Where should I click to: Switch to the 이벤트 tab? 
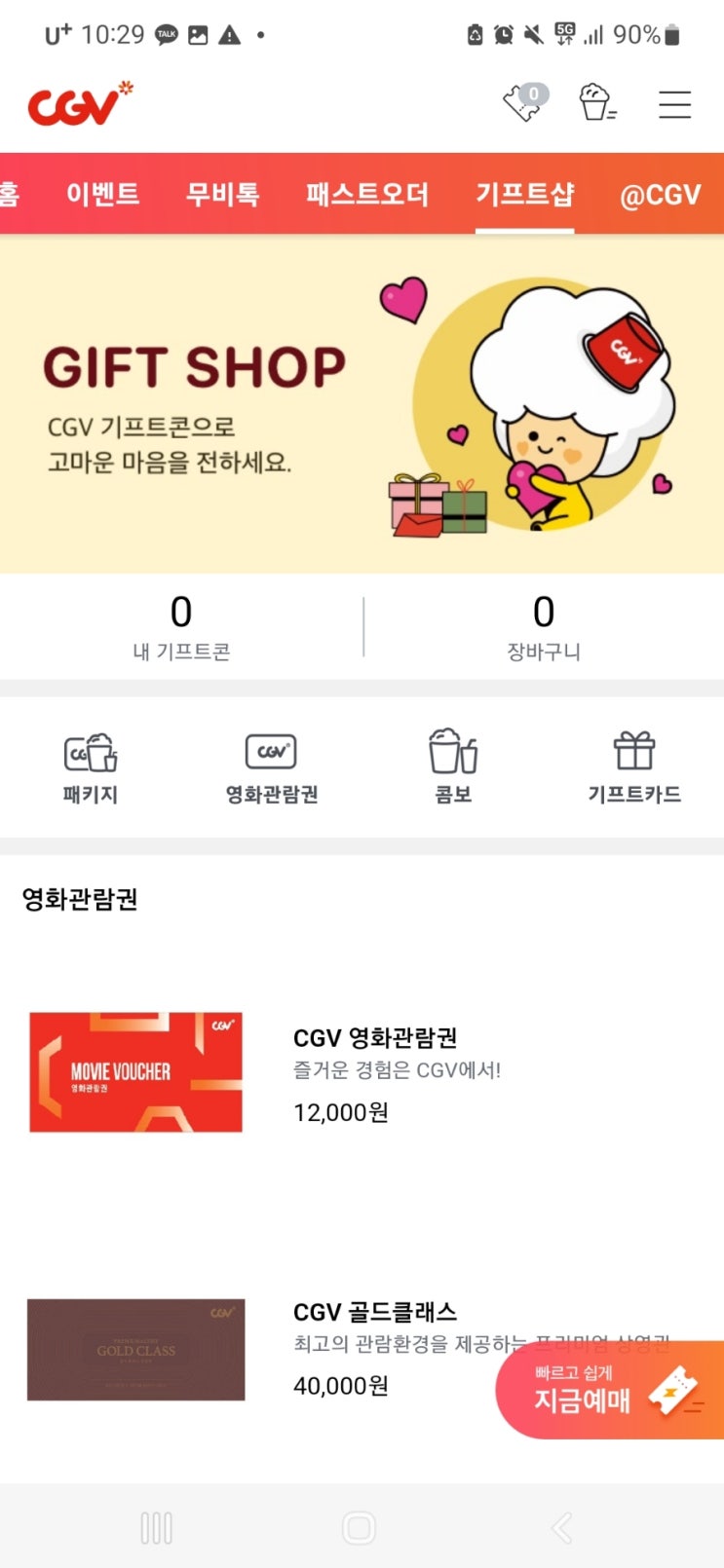pyautogui.click(x=102, y=194)
